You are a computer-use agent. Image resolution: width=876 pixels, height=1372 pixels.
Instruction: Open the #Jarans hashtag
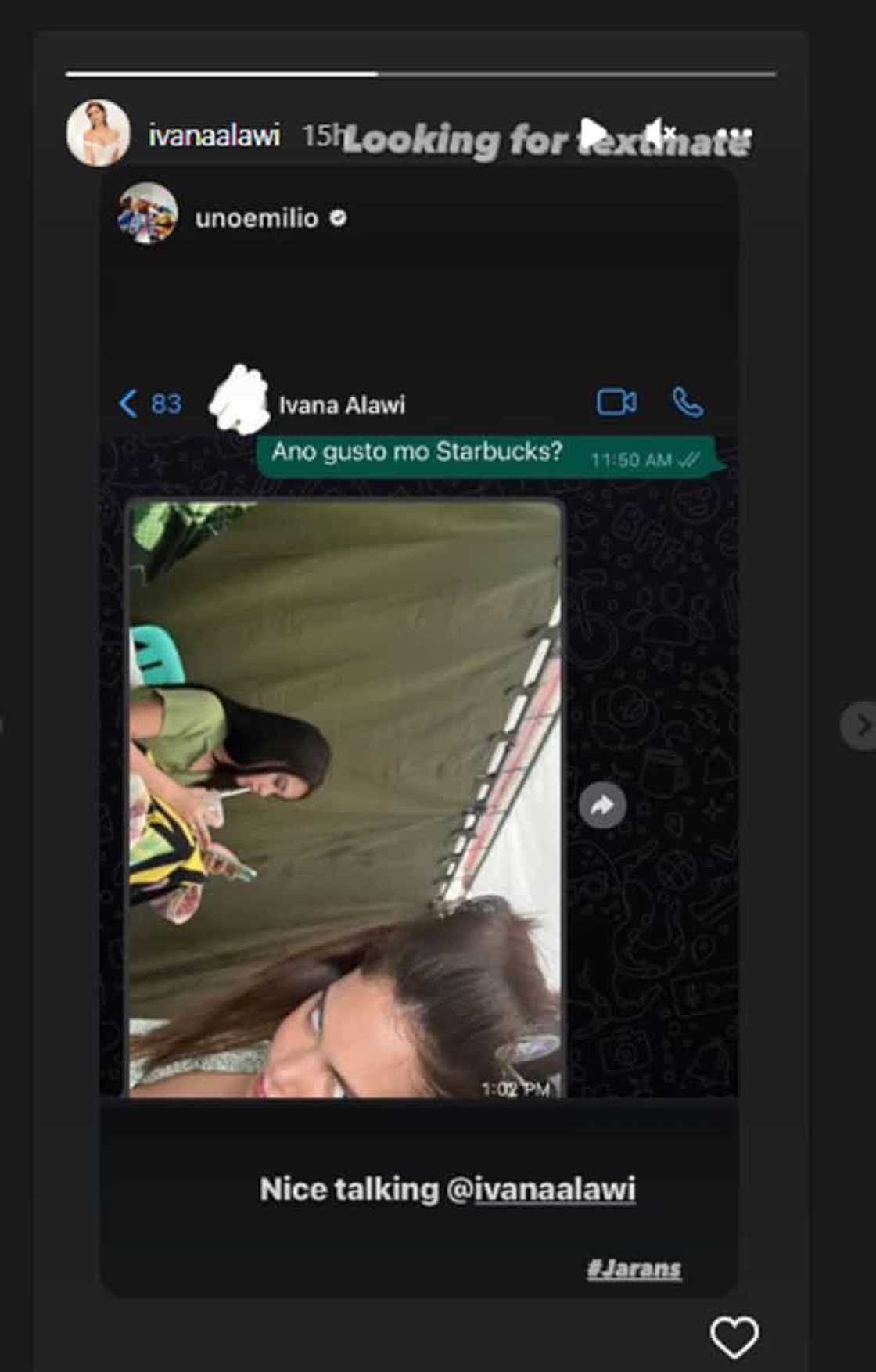634,1269
